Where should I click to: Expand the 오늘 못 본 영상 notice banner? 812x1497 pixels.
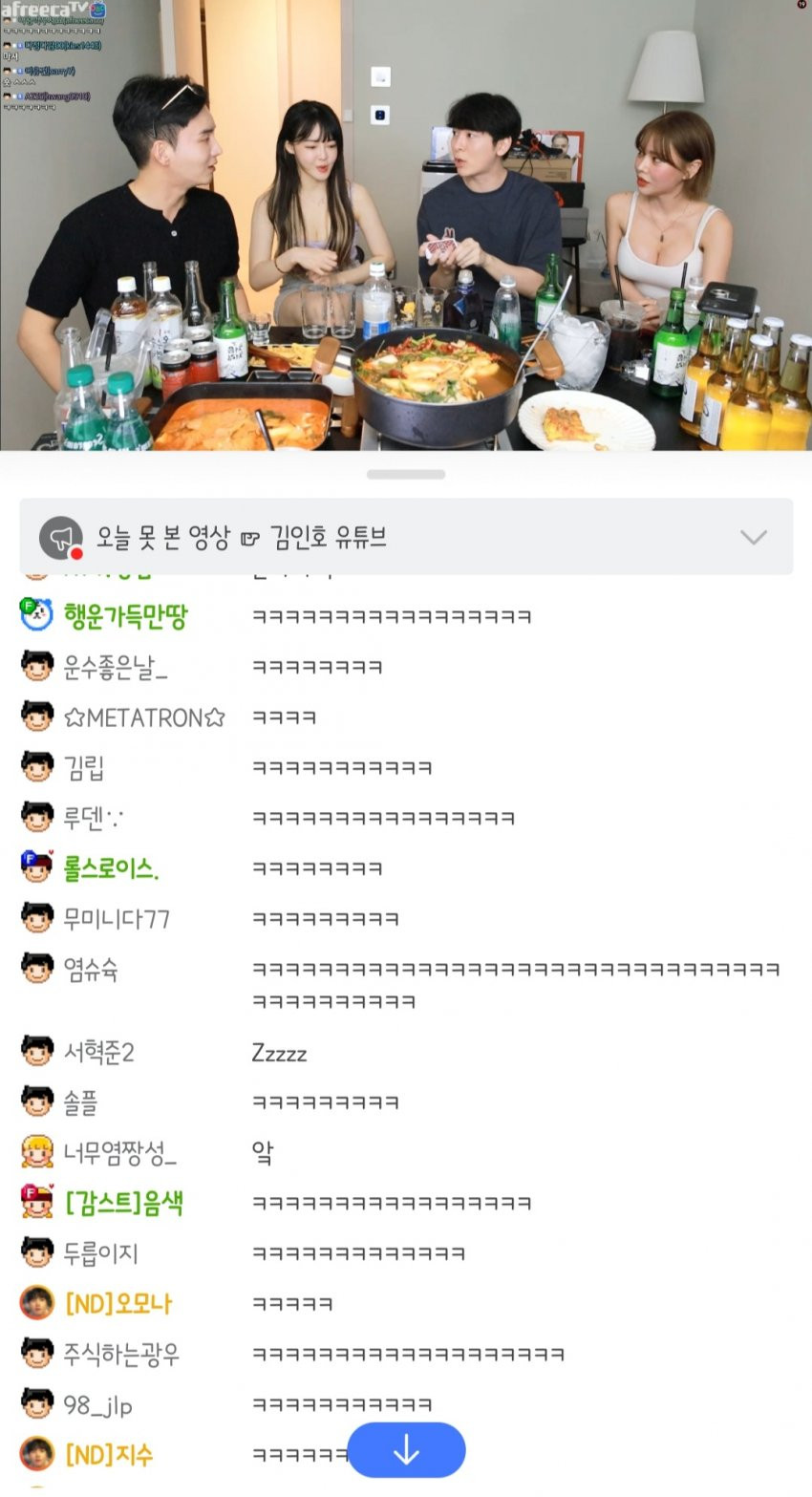click(753, 537)
